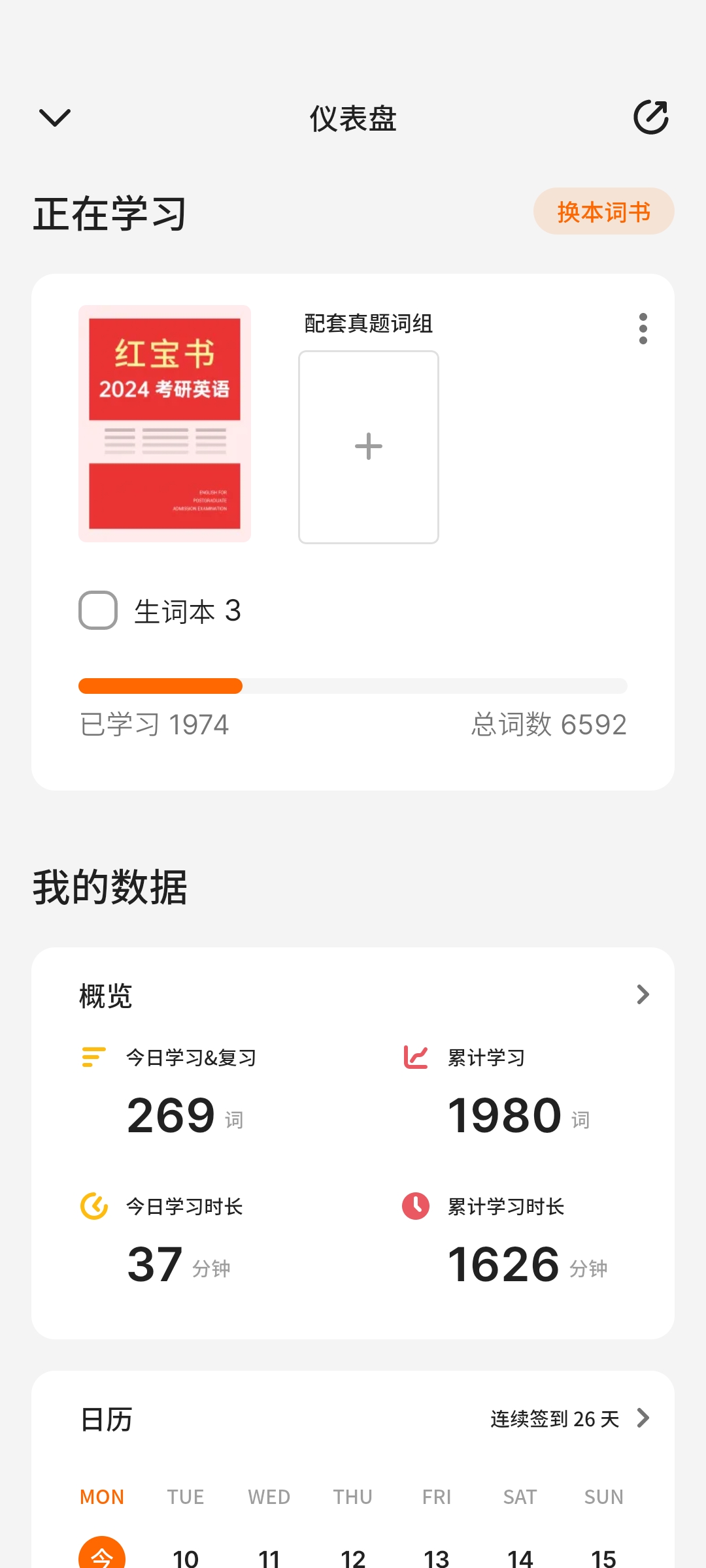Add a 配套真题词组 book
706x1568 pixels.
point(368,447)
